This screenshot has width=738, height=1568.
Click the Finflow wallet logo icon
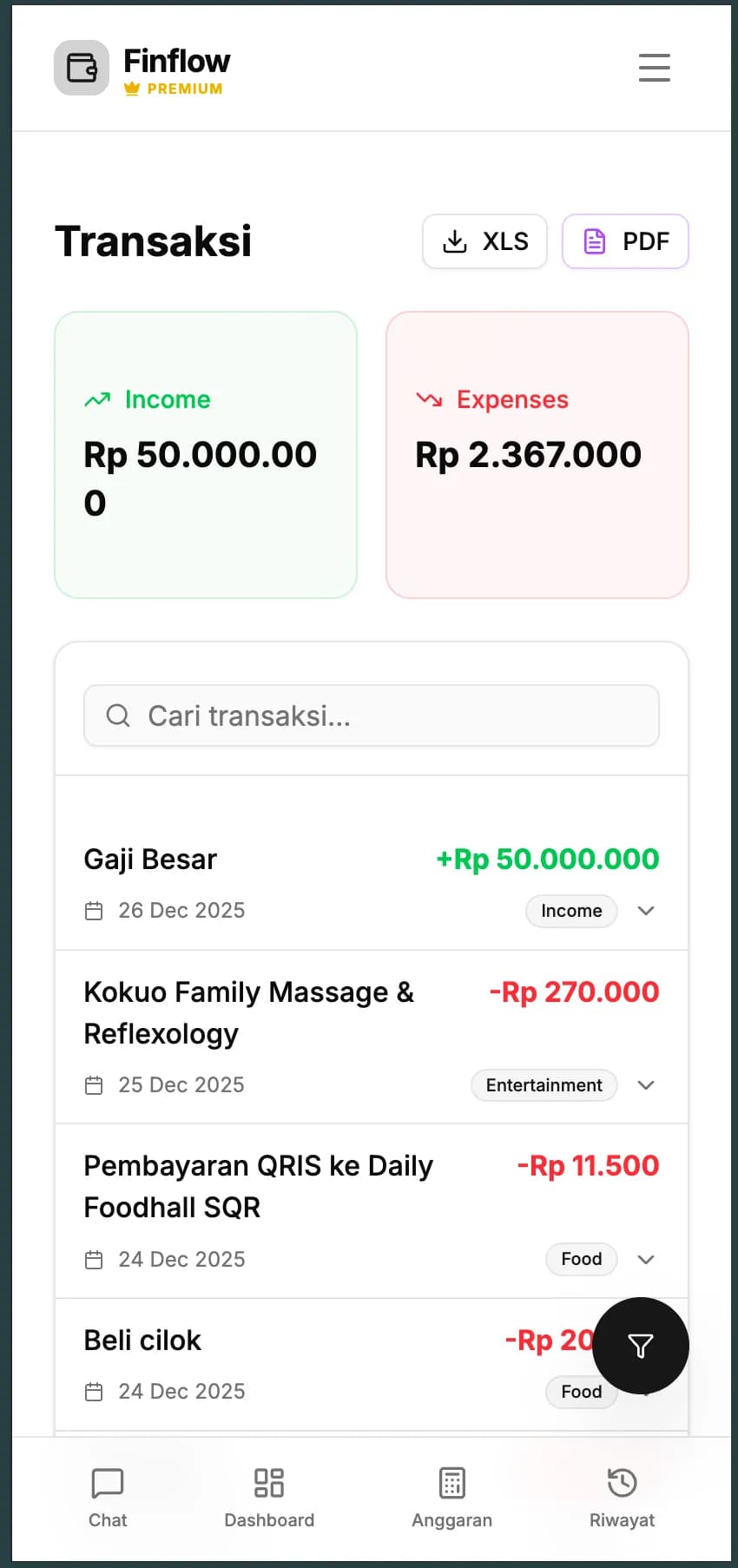tap(81, 67)
